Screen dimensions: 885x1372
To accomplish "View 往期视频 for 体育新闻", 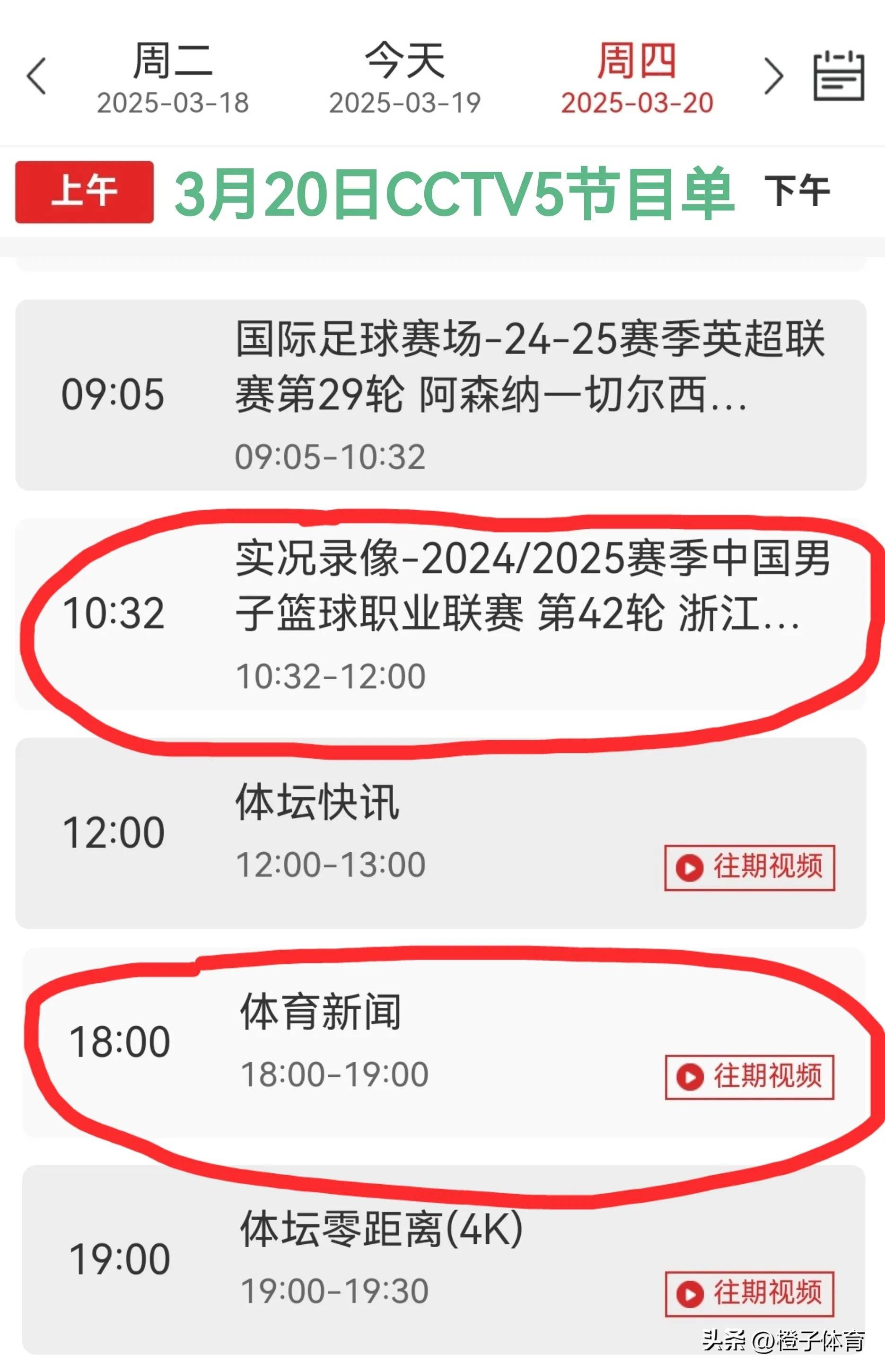I will point(749,1077).
